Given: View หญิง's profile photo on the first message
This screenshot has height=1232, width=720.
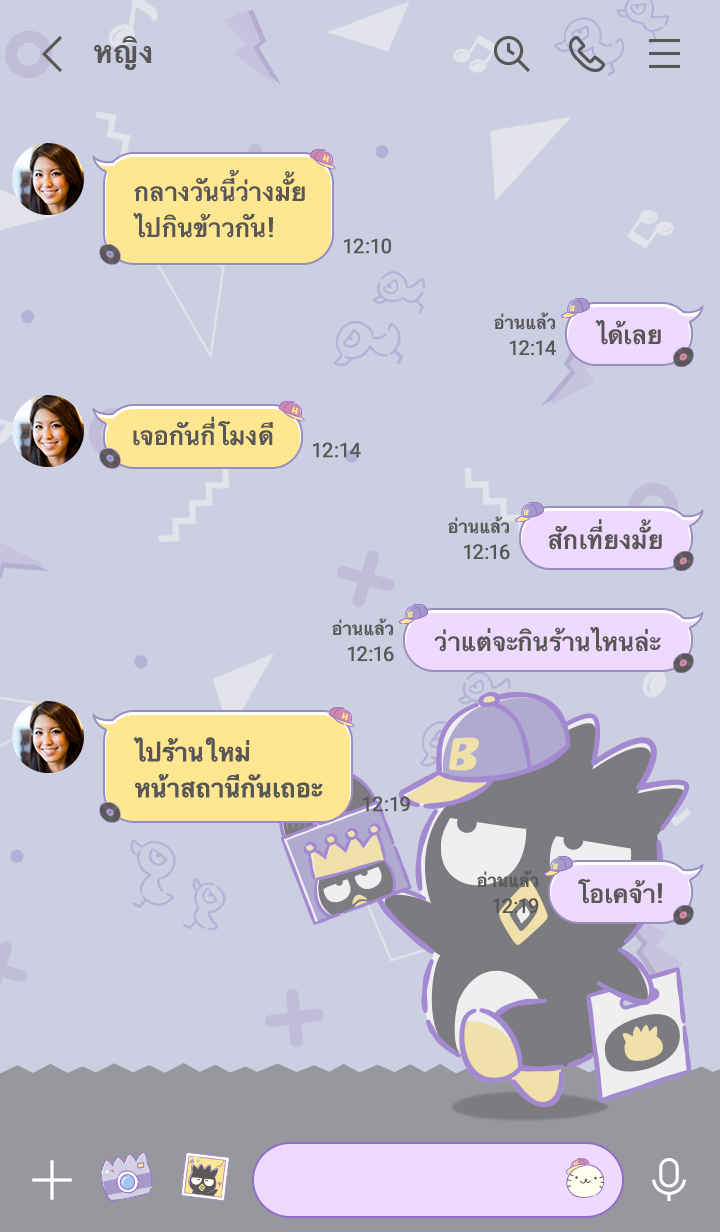Looking at the screenshot, I should pyautogui.click(x=48, y=179).
